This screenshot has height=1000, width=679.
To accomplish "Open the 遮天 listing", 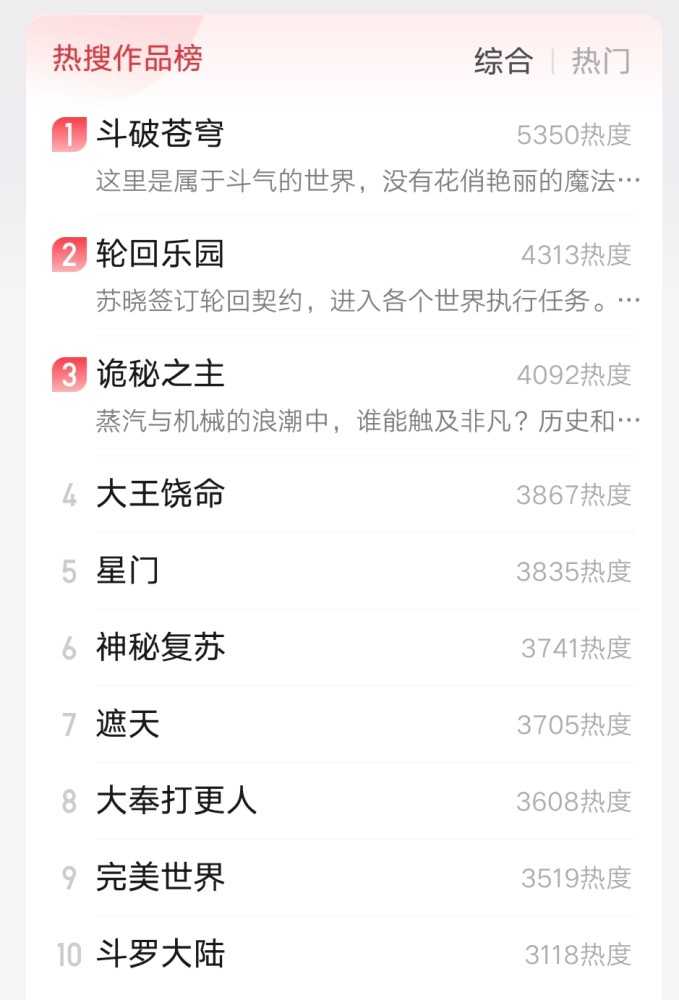I will click(128, 724).
